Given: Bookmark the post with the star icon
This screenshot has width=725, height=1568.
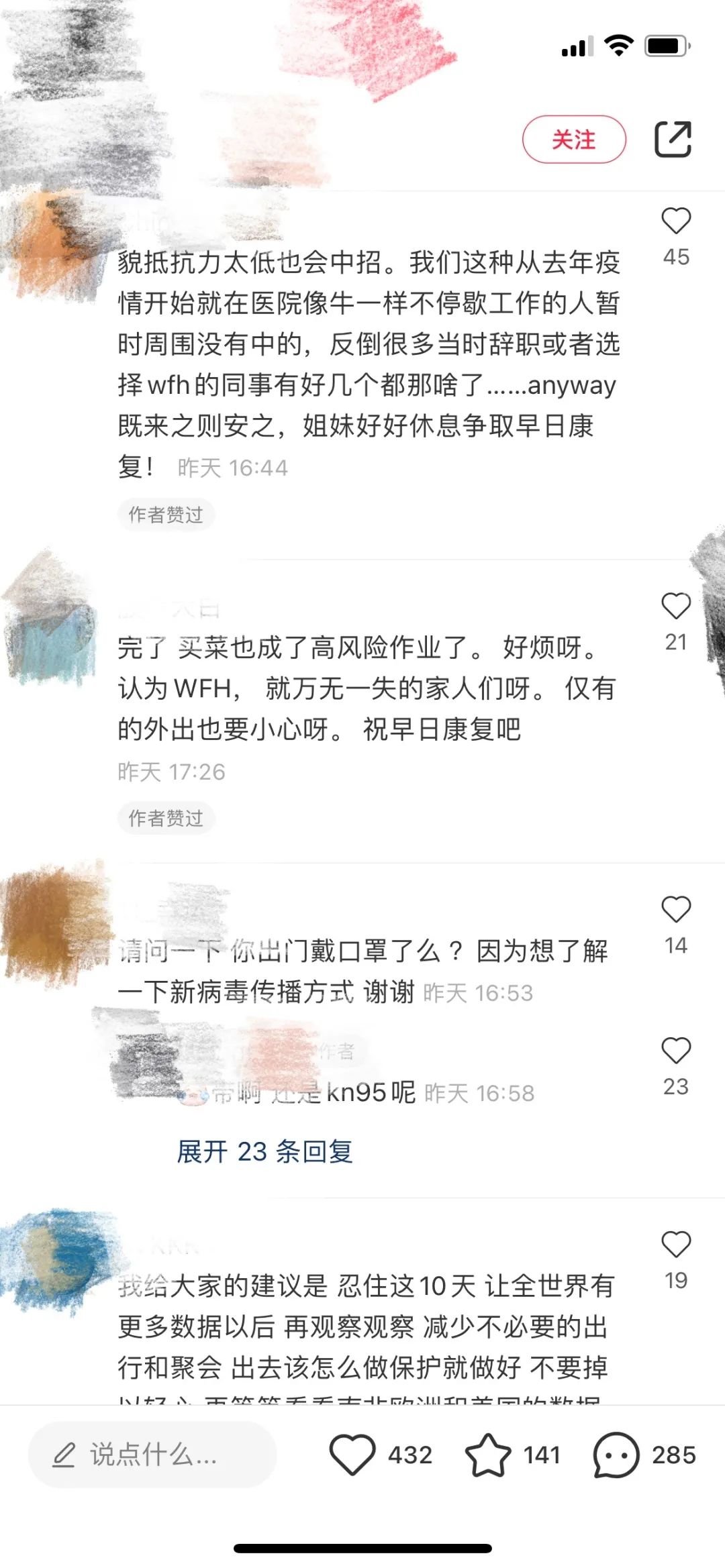Looking at the screenshot, I should [x=488, y=1454].
